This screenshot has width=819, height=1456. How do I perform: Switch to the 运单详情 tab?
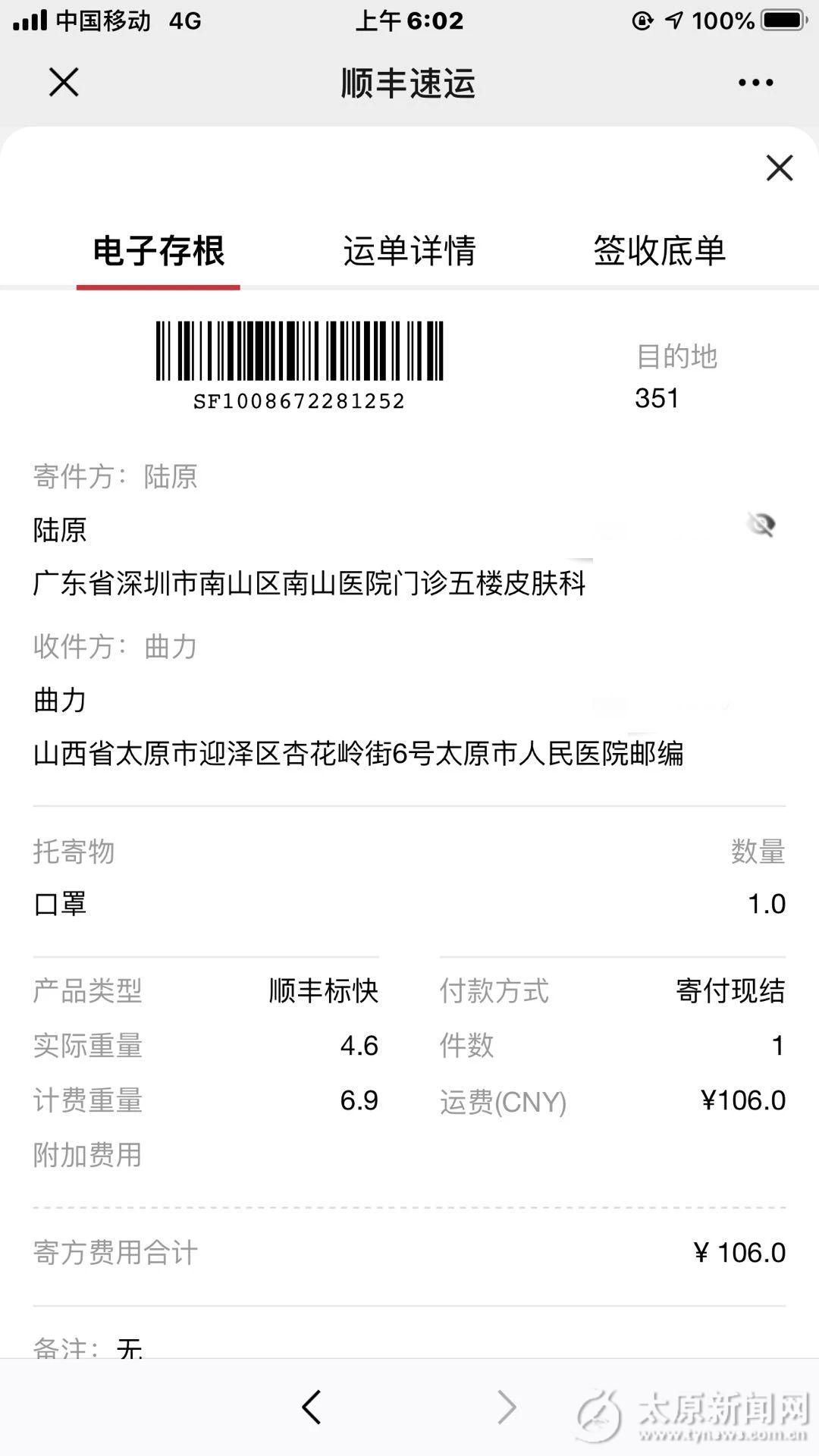coord(409,251)
